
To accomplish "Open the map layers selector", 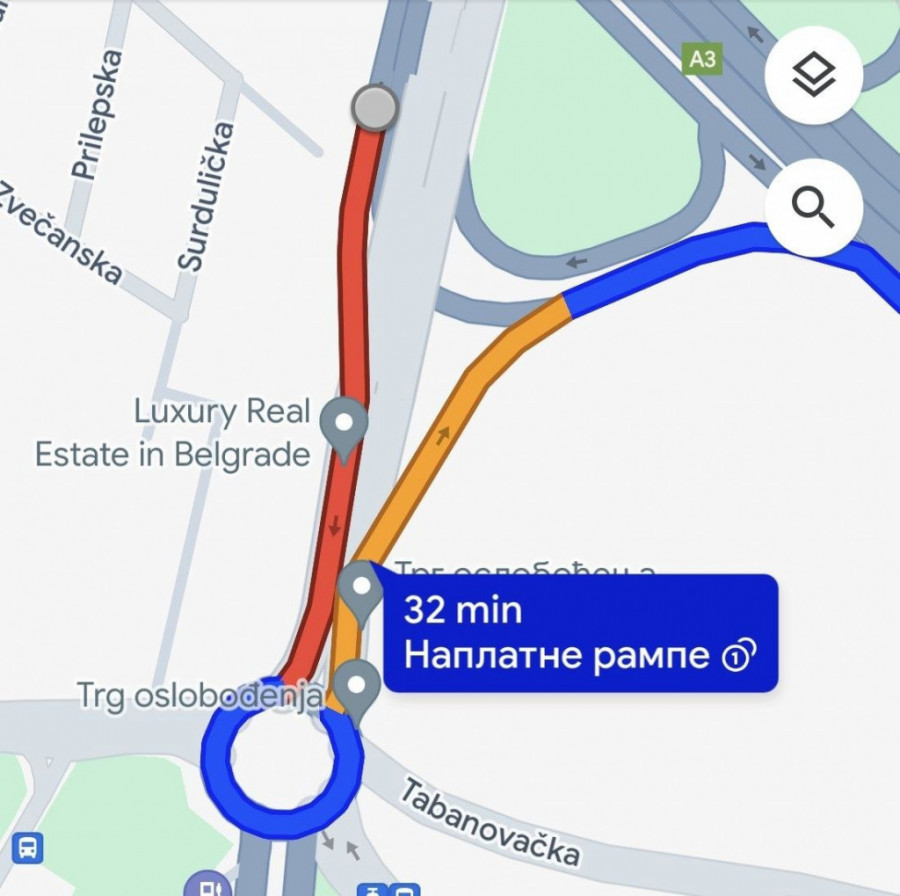I will tap(813, 74).
